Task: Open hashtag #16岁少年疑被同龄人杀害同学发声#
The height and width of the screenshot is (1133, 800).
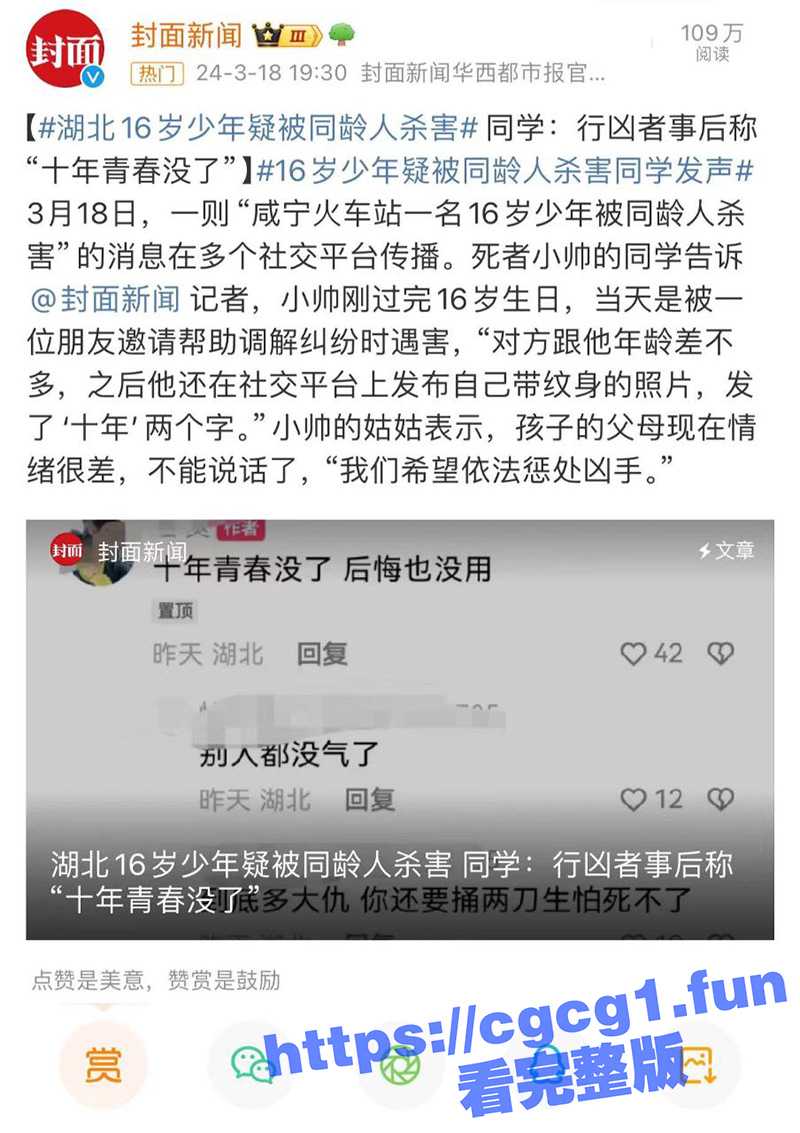Action: (504, 171)
